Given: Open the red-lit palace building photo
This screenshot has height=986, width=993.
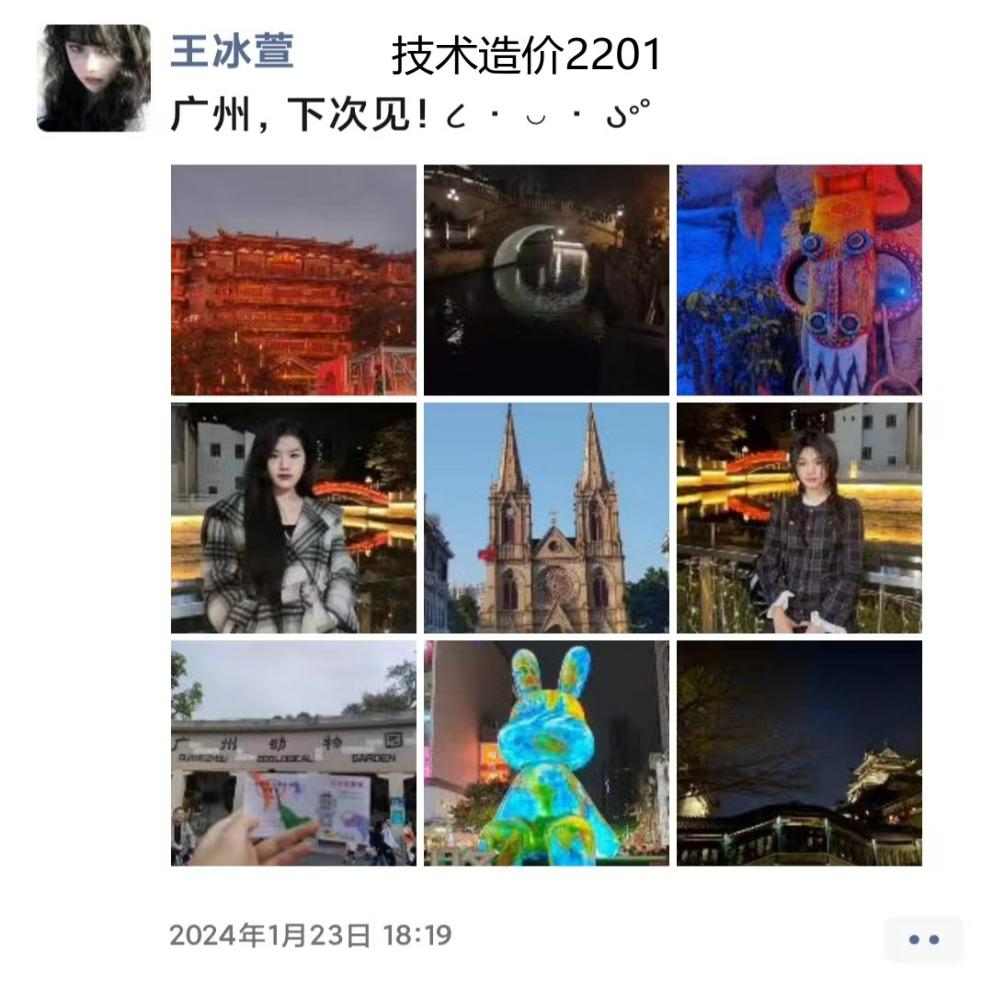Looking at the screenshot, I should [x=293, y=280].
